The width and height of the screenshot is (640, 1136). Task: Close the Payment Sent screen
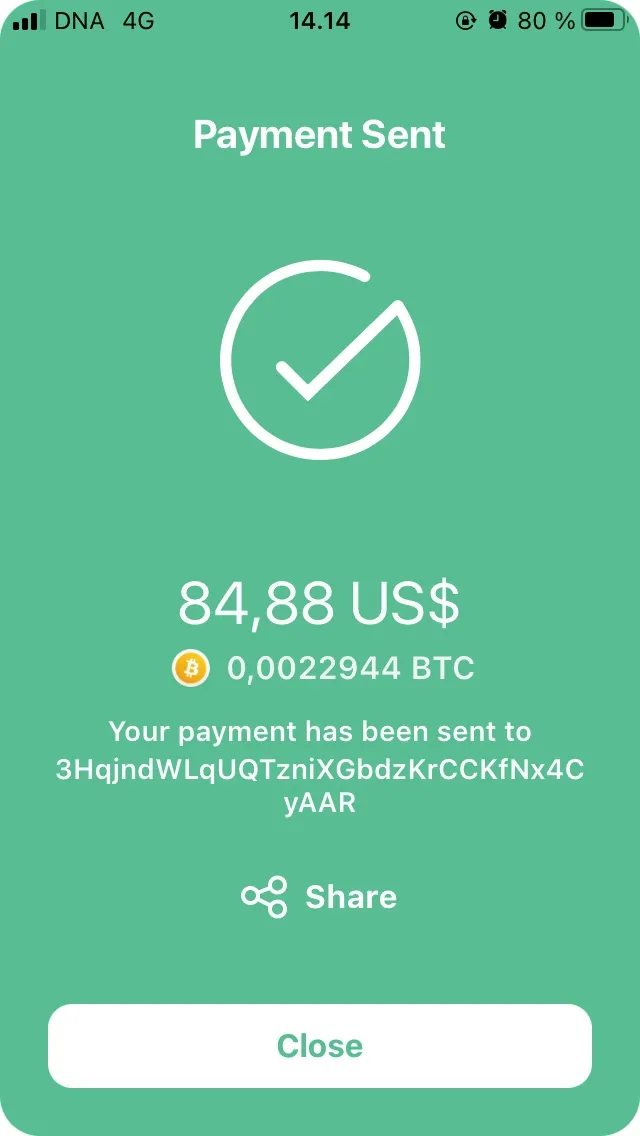click(320, 1045)
